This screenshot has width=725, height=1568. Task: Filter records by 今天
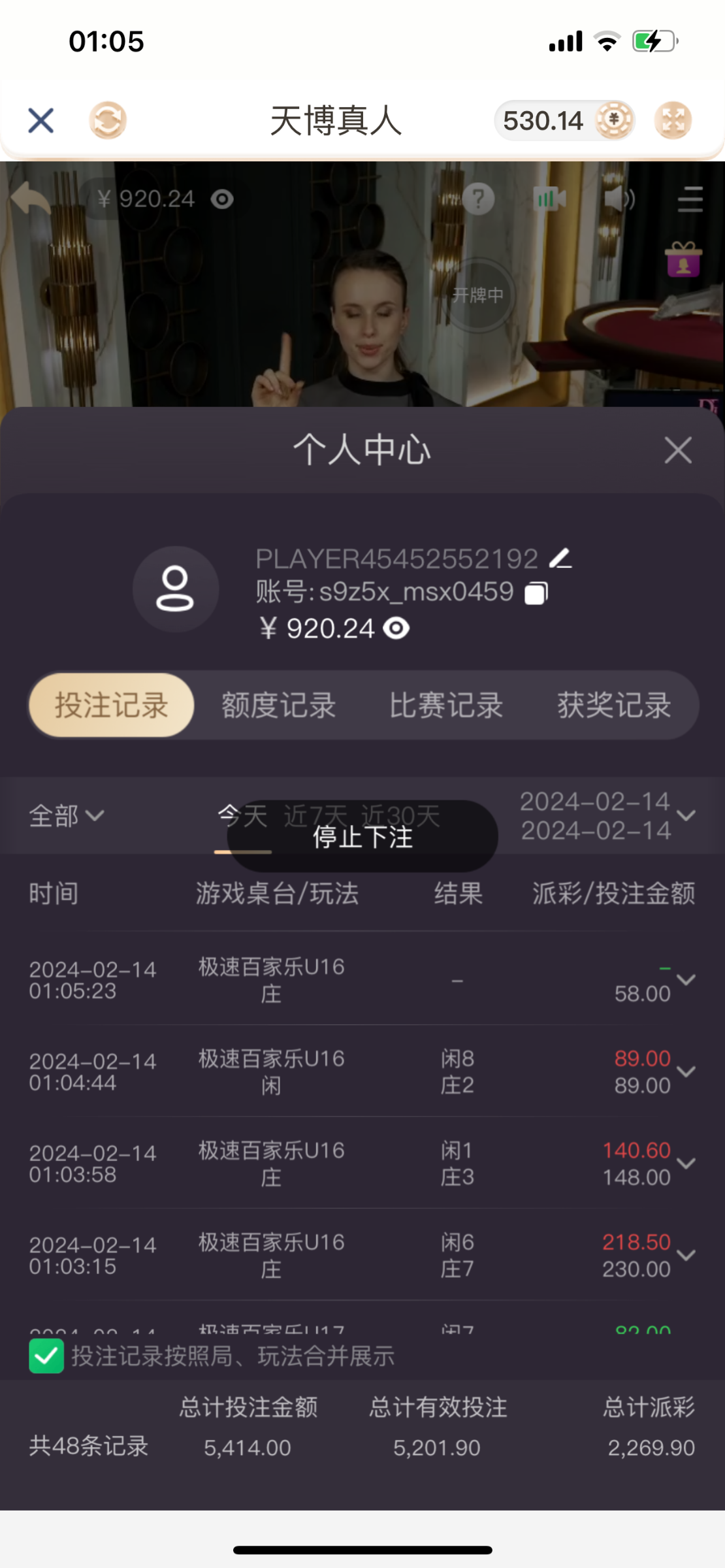(x=242, y=816)
